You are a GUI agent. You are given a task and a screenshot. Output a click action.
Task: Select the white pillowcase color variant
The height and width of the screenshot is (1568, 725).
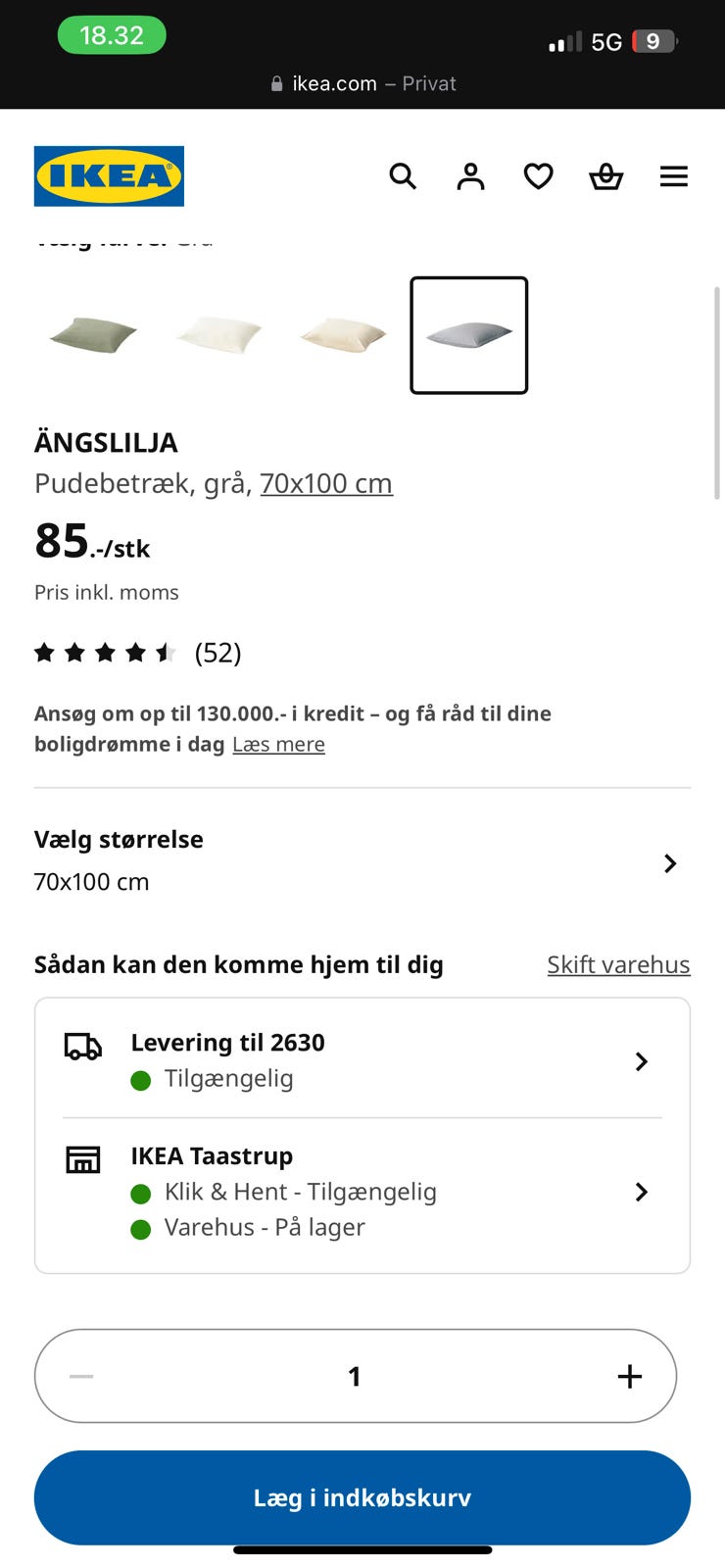[x=217, y=334]
